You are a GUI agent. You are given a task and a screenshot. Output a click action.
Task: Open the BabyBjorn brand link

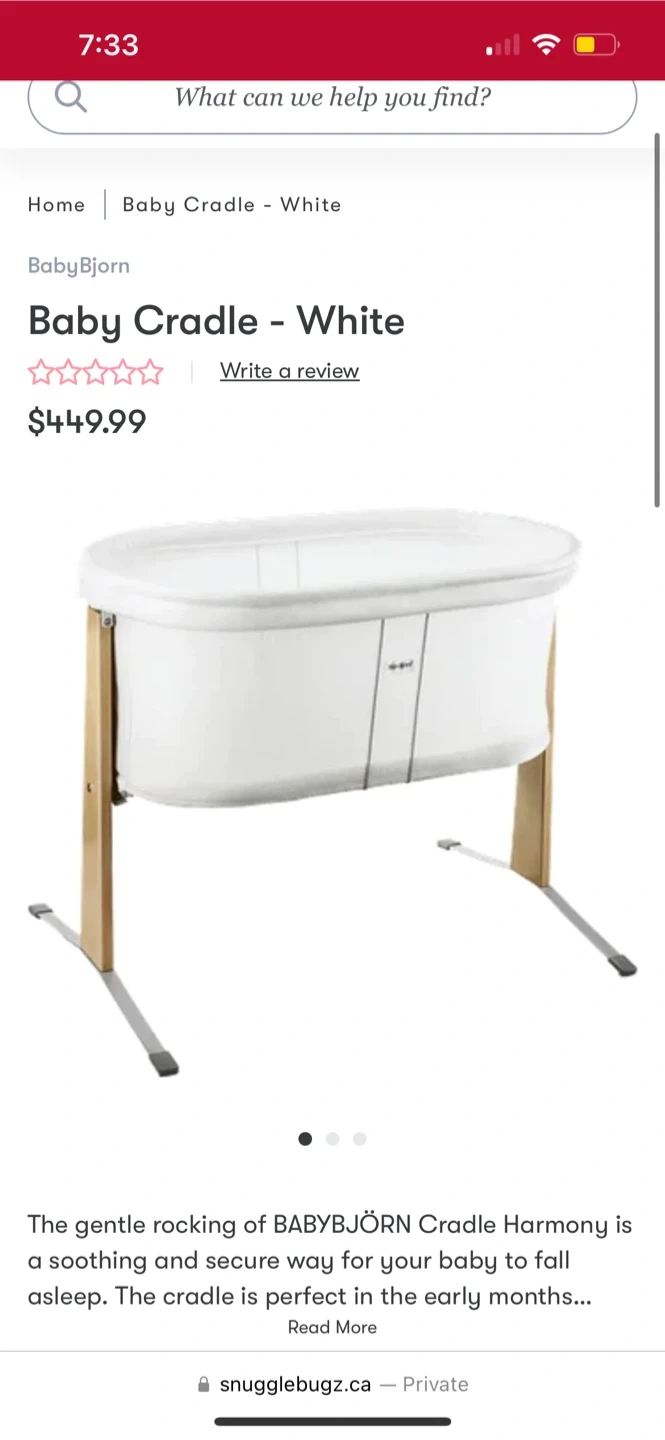coord(79,266)
